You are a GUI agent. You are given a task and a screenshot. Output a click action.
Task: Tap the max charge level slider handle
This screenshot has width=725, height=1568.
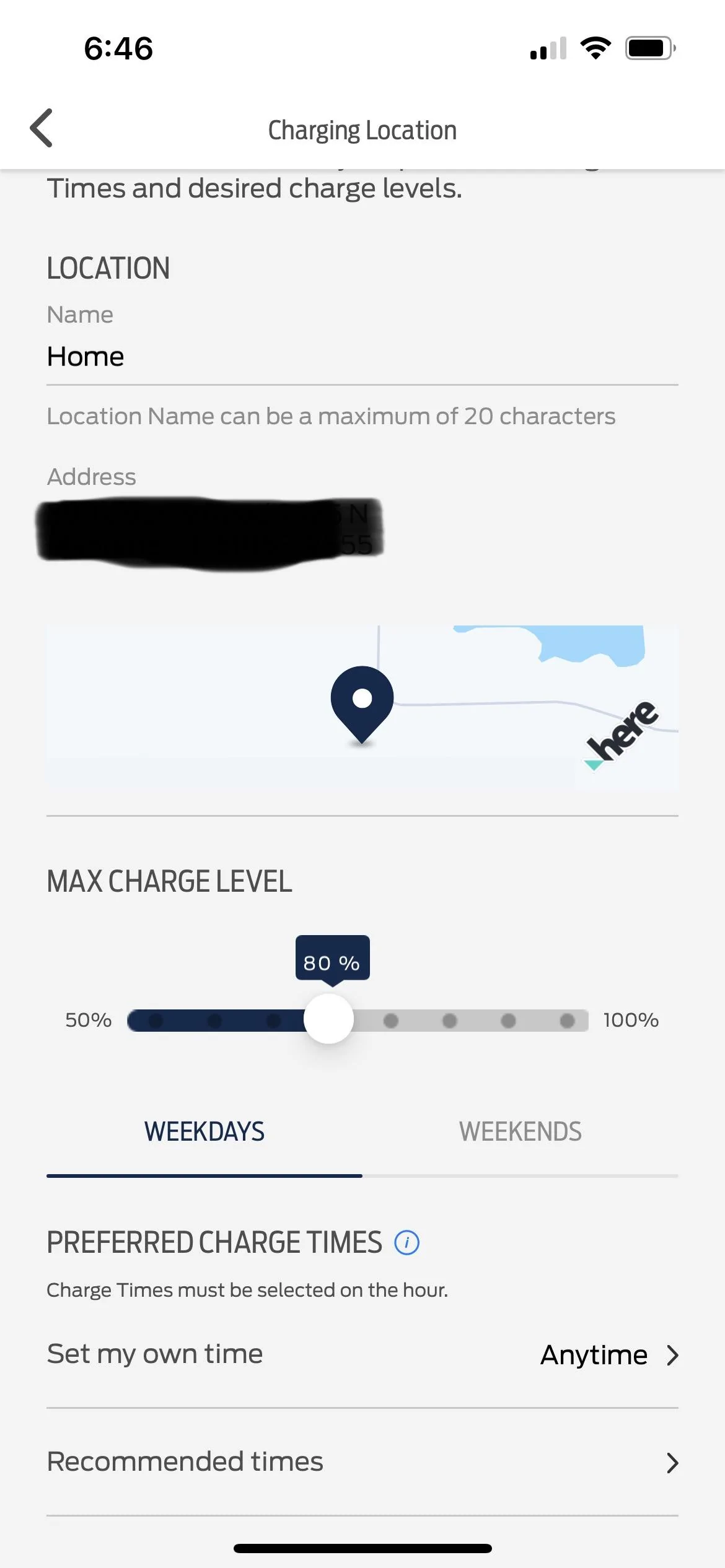click(x=329, y=1019)
